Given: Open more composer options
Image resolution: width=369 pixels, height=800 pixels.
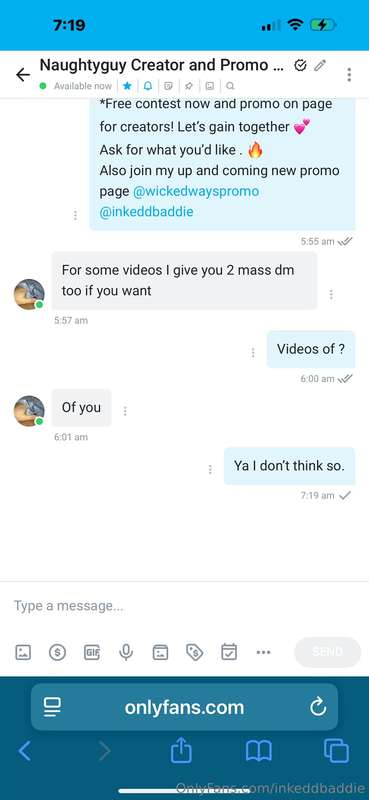Looking at the screenshot, I should point(263,652).
